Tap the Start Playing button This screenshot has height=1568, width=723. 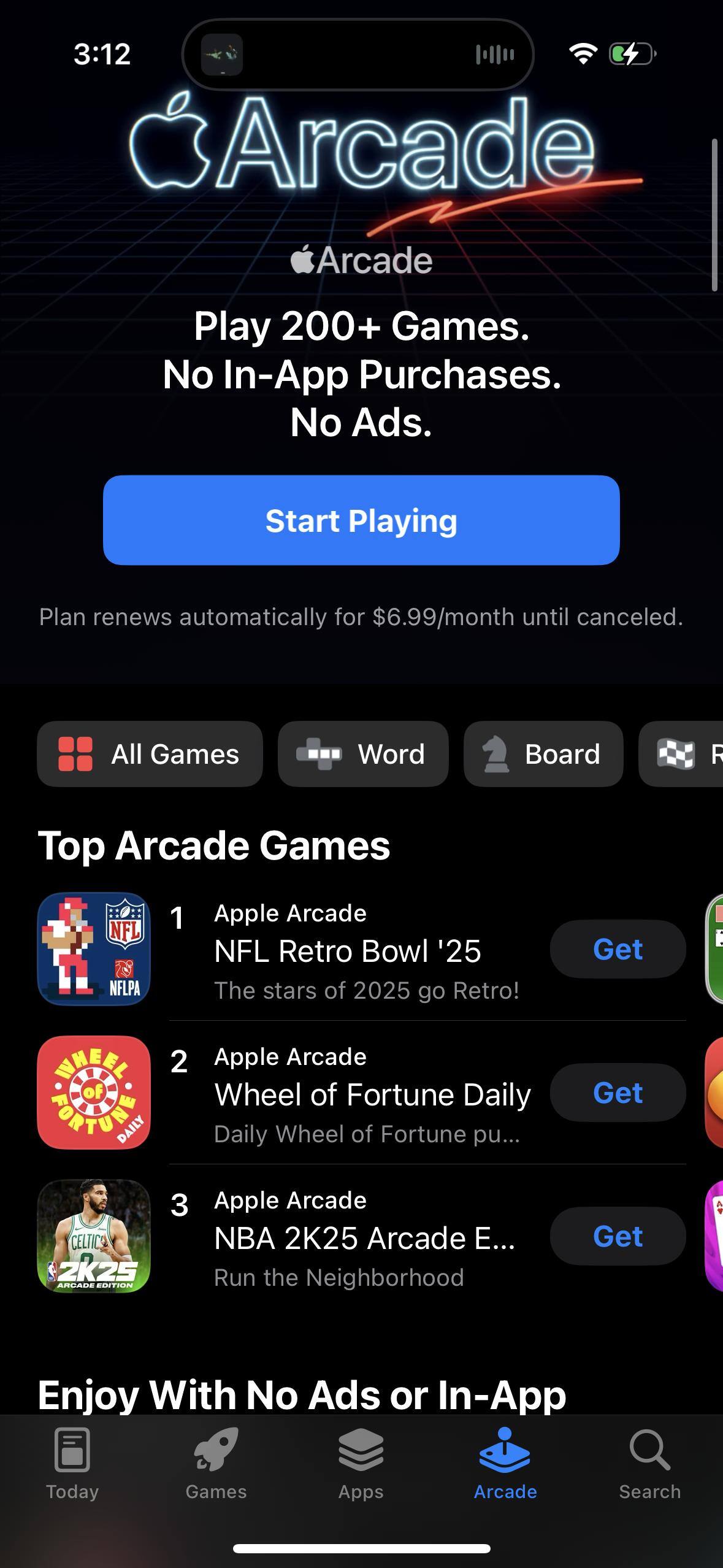361,520
